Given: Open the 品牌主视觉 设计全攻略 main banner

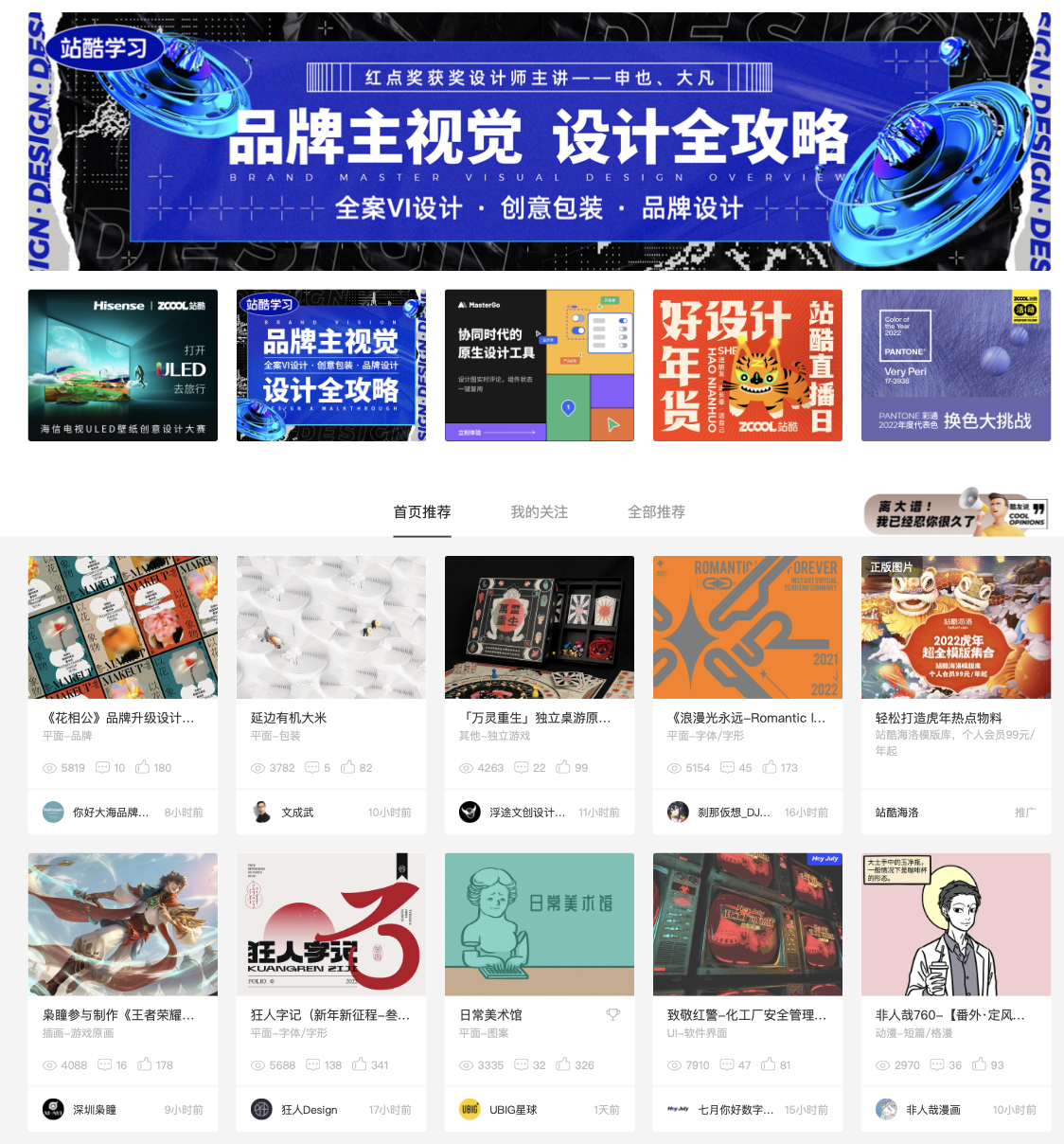Looking at the screenshot, I should tap(539, 142).
